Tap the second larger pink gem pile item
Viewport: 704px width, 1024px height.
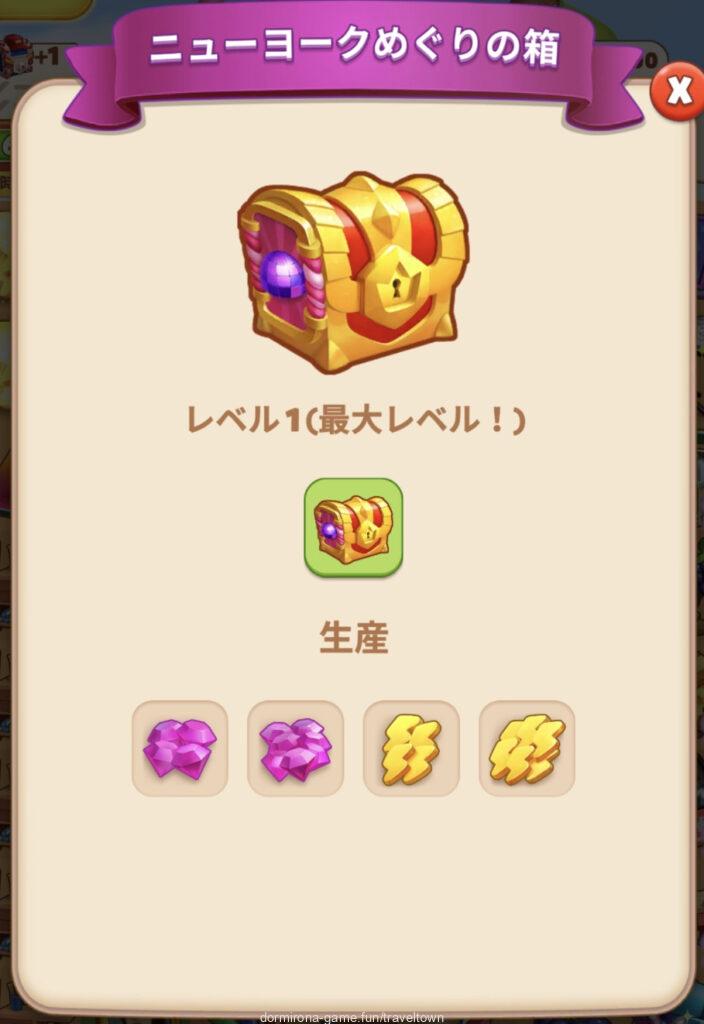point(295,748)
